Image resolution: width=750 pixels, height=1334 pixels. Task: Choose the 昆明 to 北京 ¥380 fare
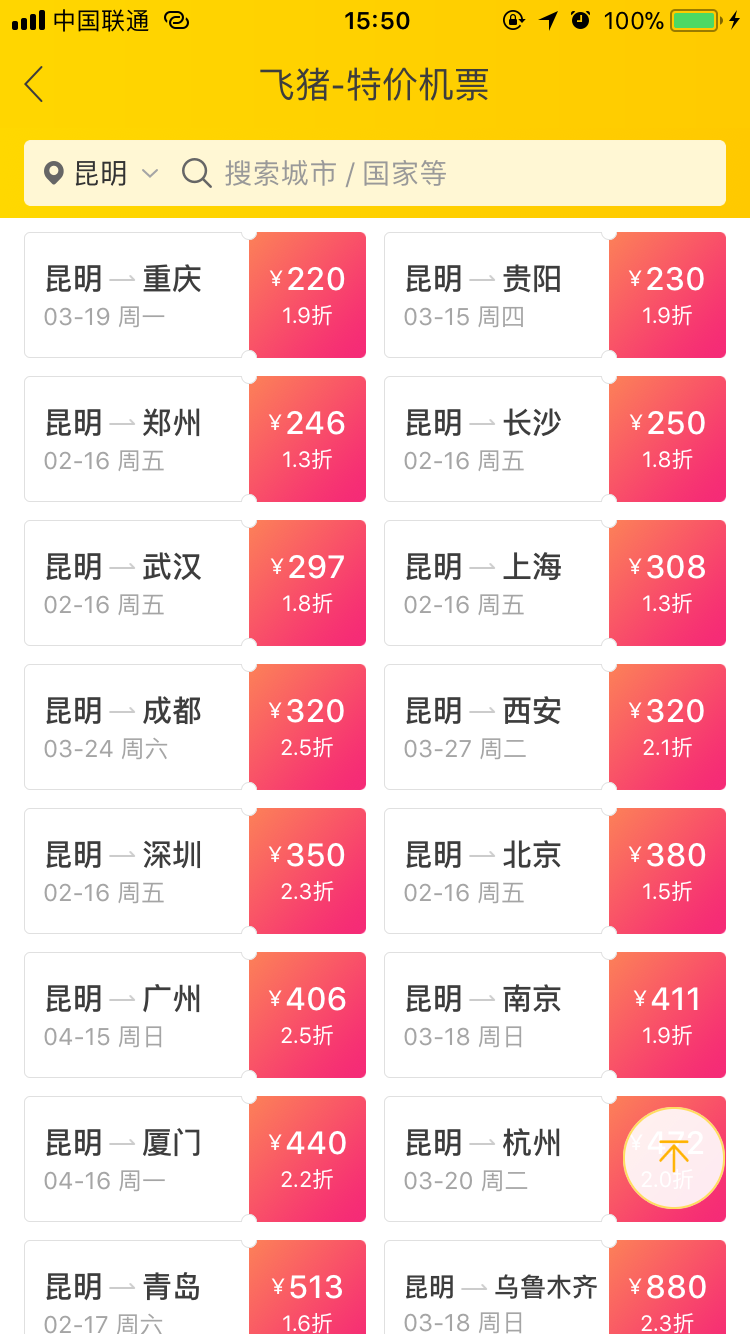pos(555,871)
